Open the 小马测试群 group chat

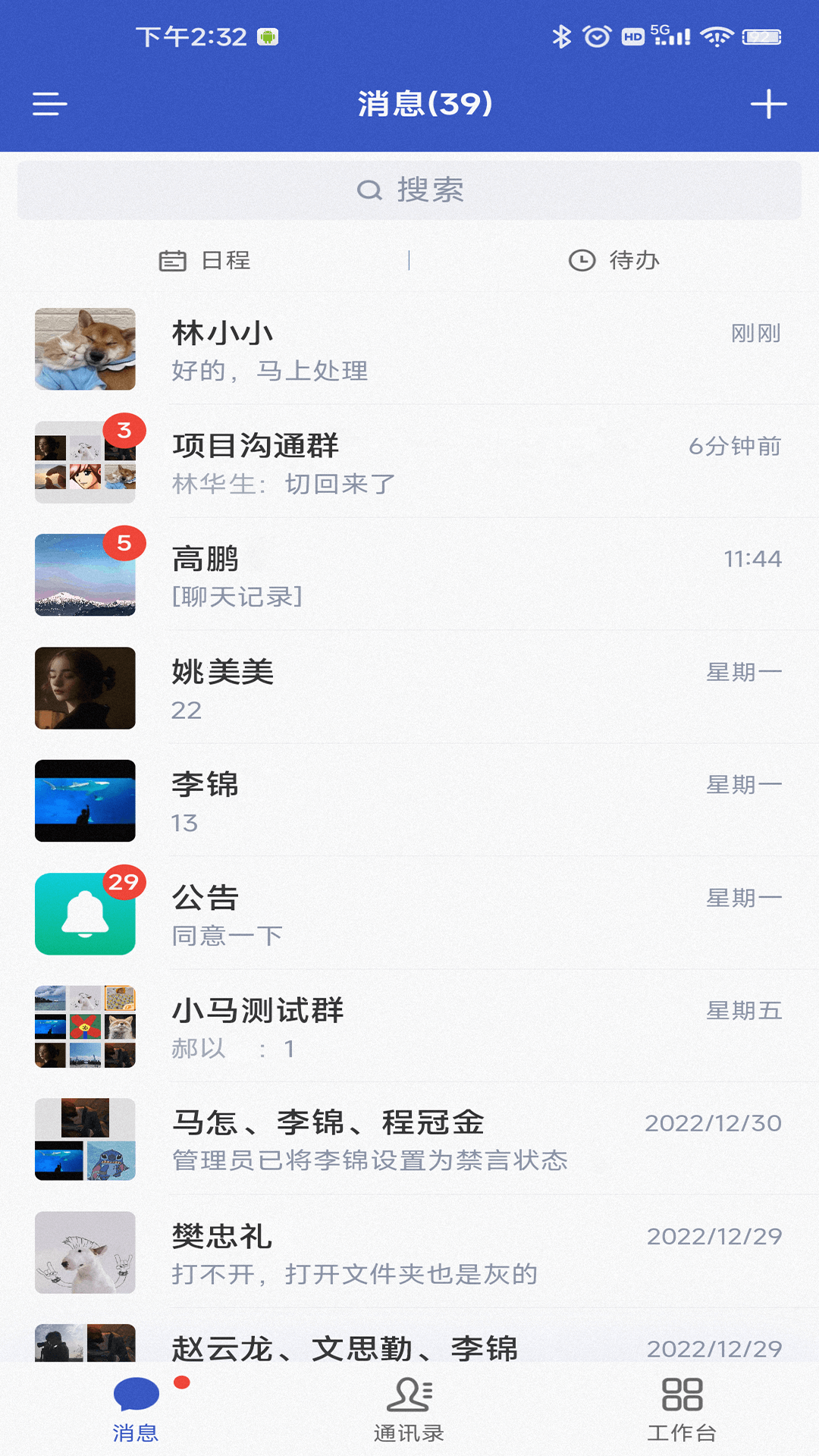coord(409,1027)
